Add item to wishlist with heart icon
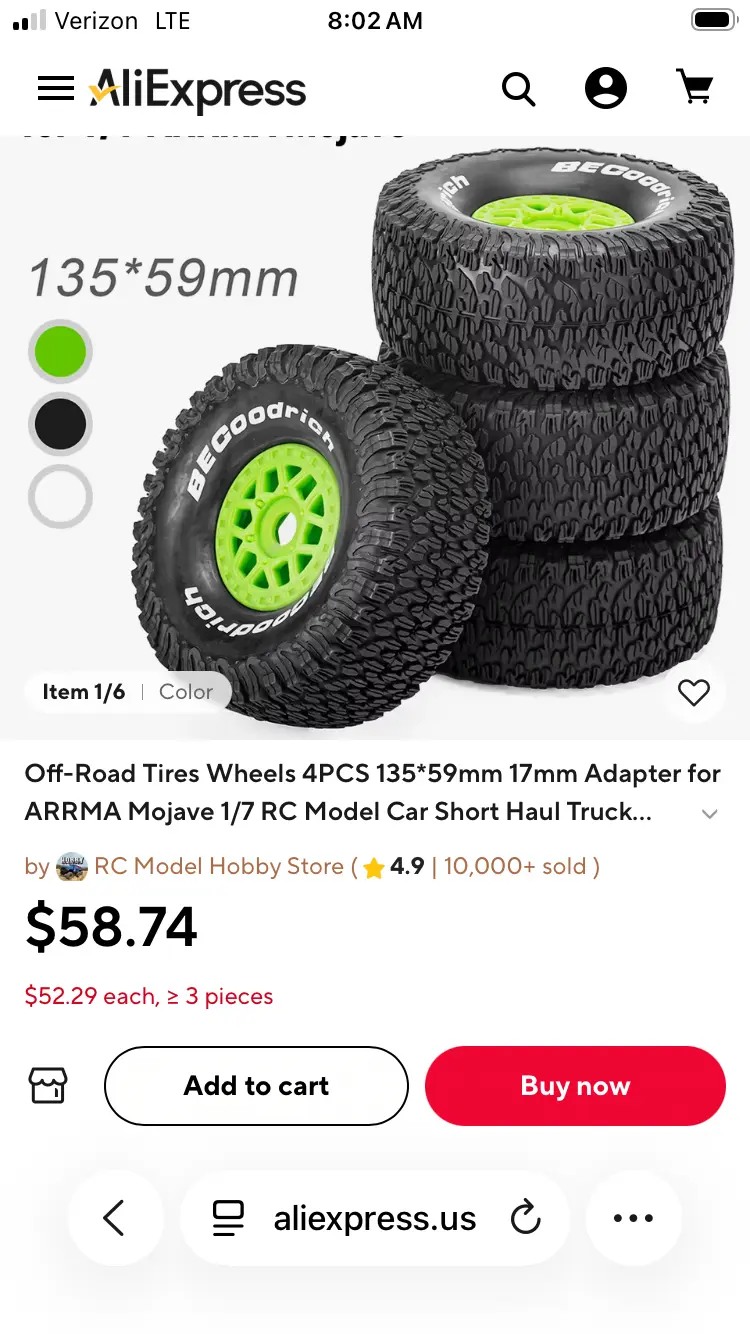The width and height of the screenshot is (750, 1334). (x=693, y=692)
